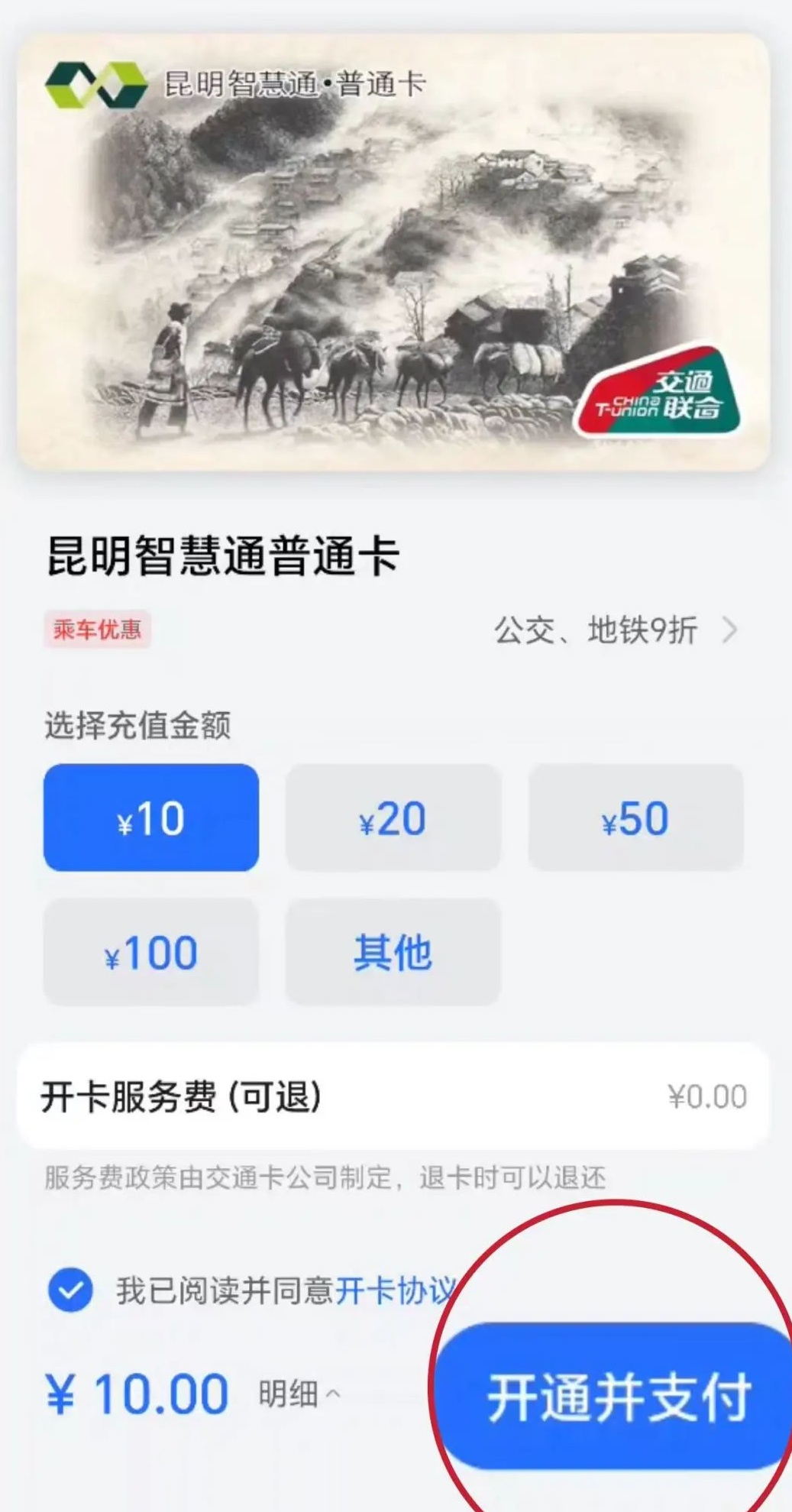
Task: Tap 其他 to enter another amount
Action: click(x=393, y=952)
